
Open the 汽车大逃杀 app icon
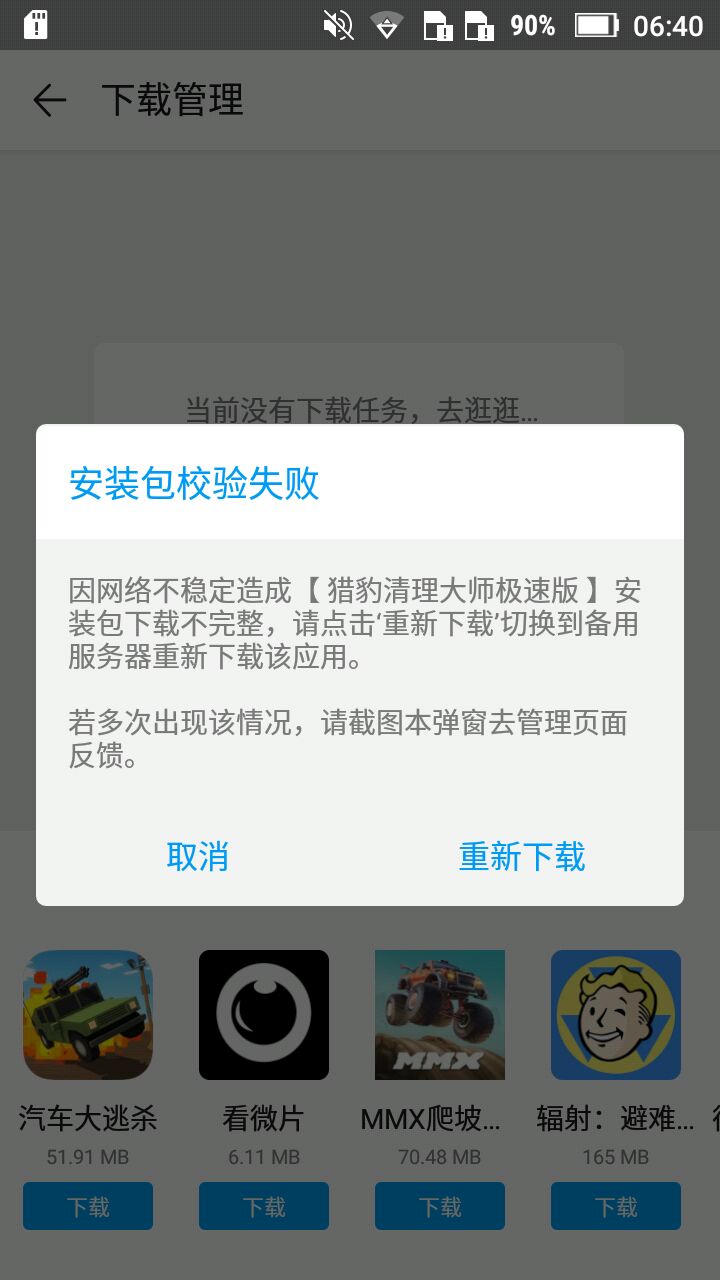click(88, 1015)
